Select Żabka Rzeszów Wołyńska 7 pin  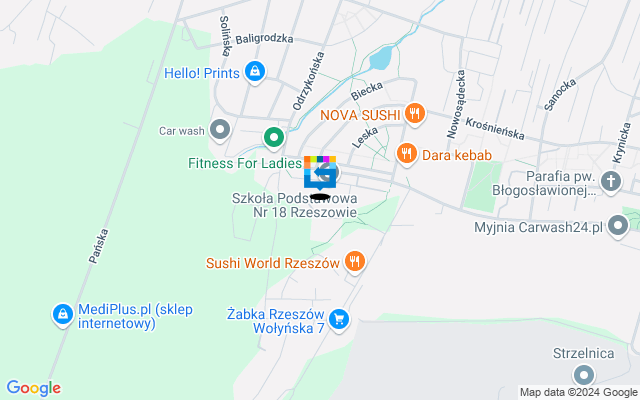coord(339,319)
